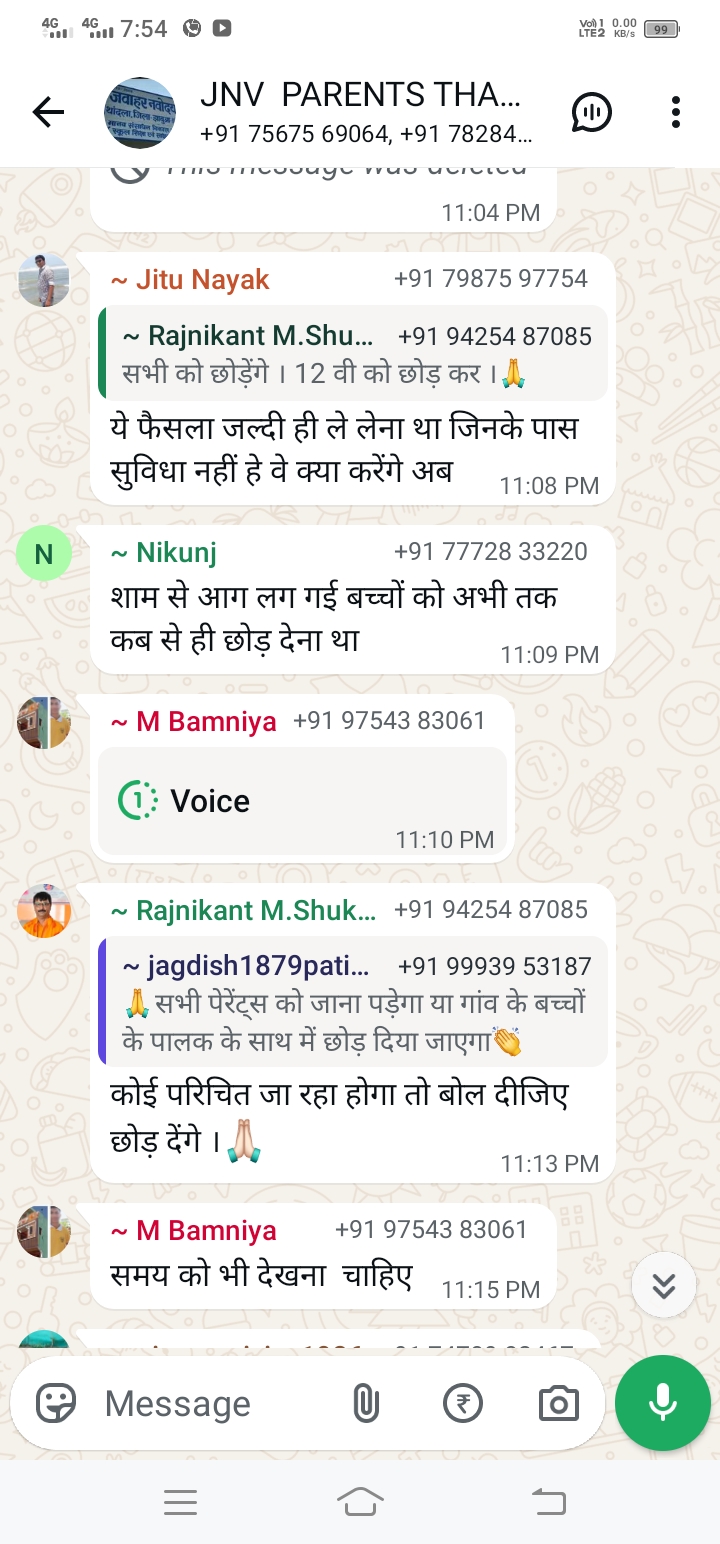
Task: Open the camera from the message bar
Action: point(558,1403)
